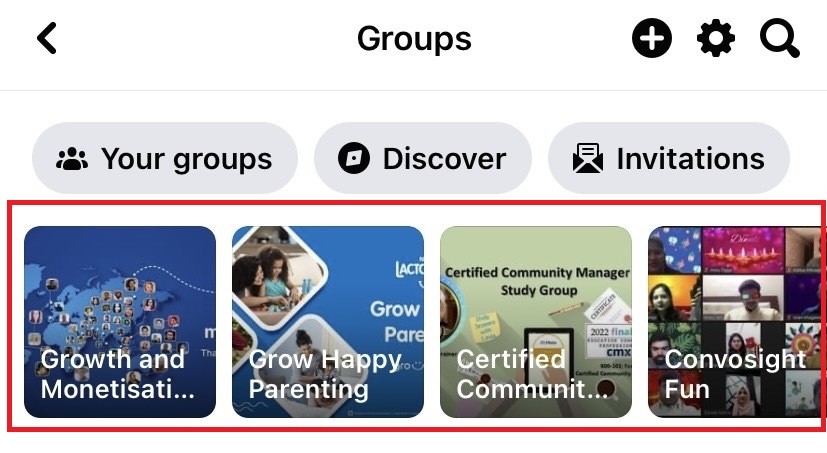Image resolution: width=827 pixels, height=453 pixels.
Task: Open the Grow Happy Parenting group
Action: [x=328, y=322]
